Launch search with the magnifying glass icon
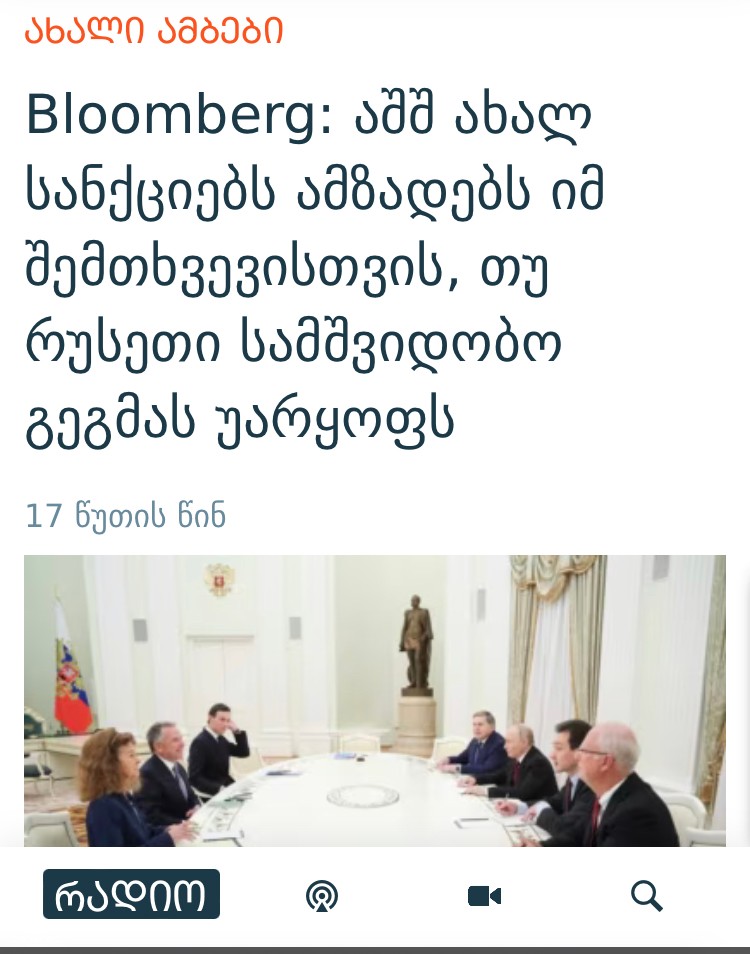 [x=647, y=896]
